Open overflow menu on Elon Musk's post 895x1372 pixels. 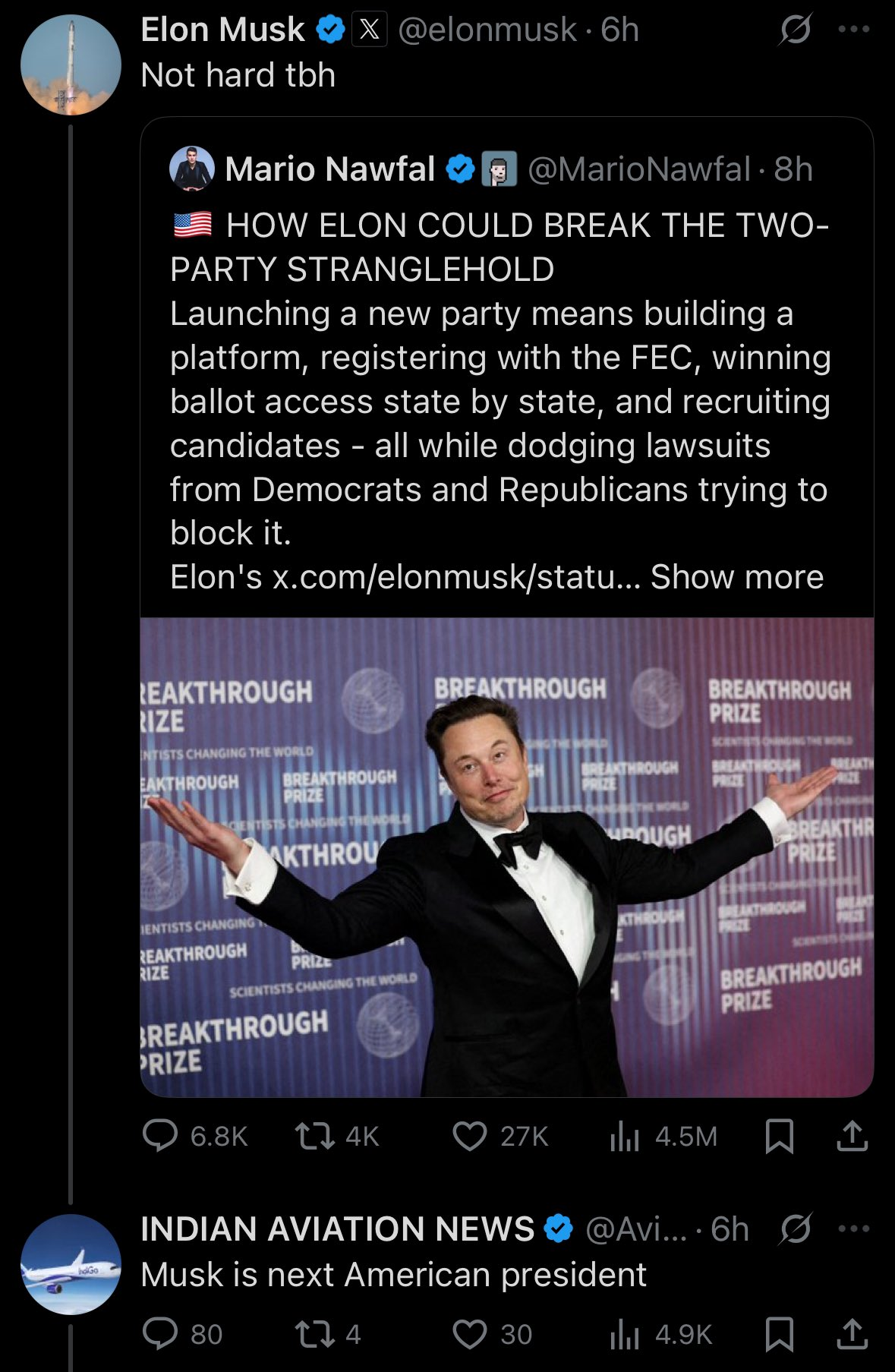(853, 30)
